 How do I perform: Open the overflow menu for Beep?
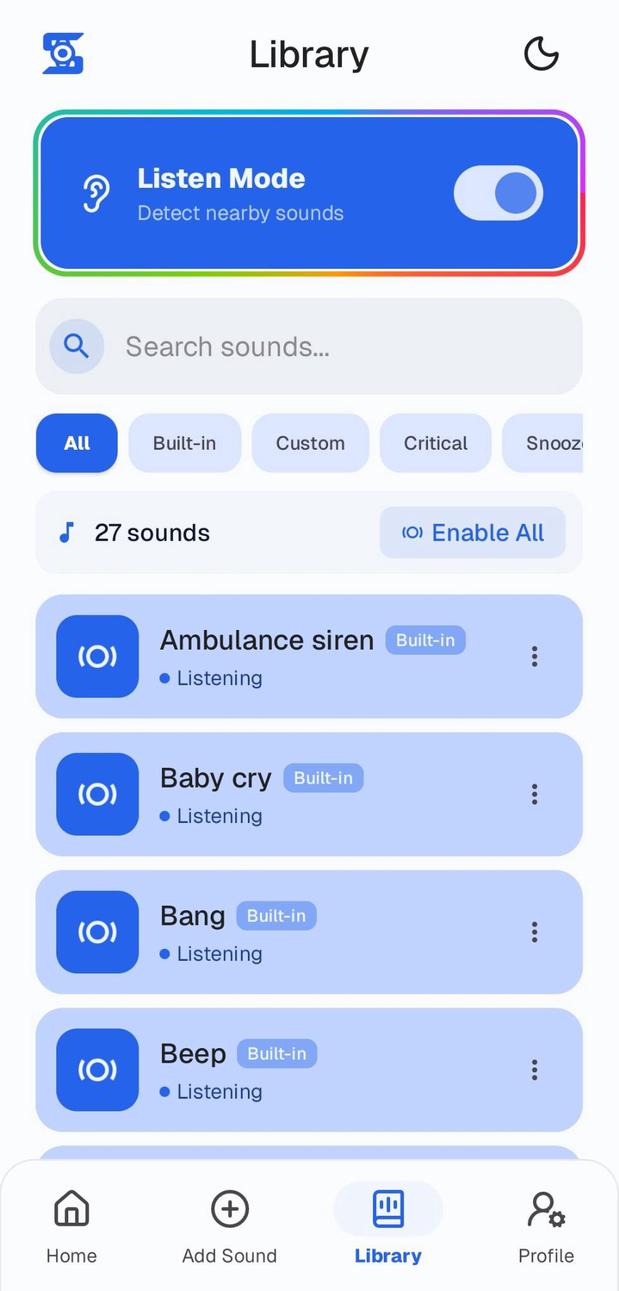click(x=534, y=1070)
